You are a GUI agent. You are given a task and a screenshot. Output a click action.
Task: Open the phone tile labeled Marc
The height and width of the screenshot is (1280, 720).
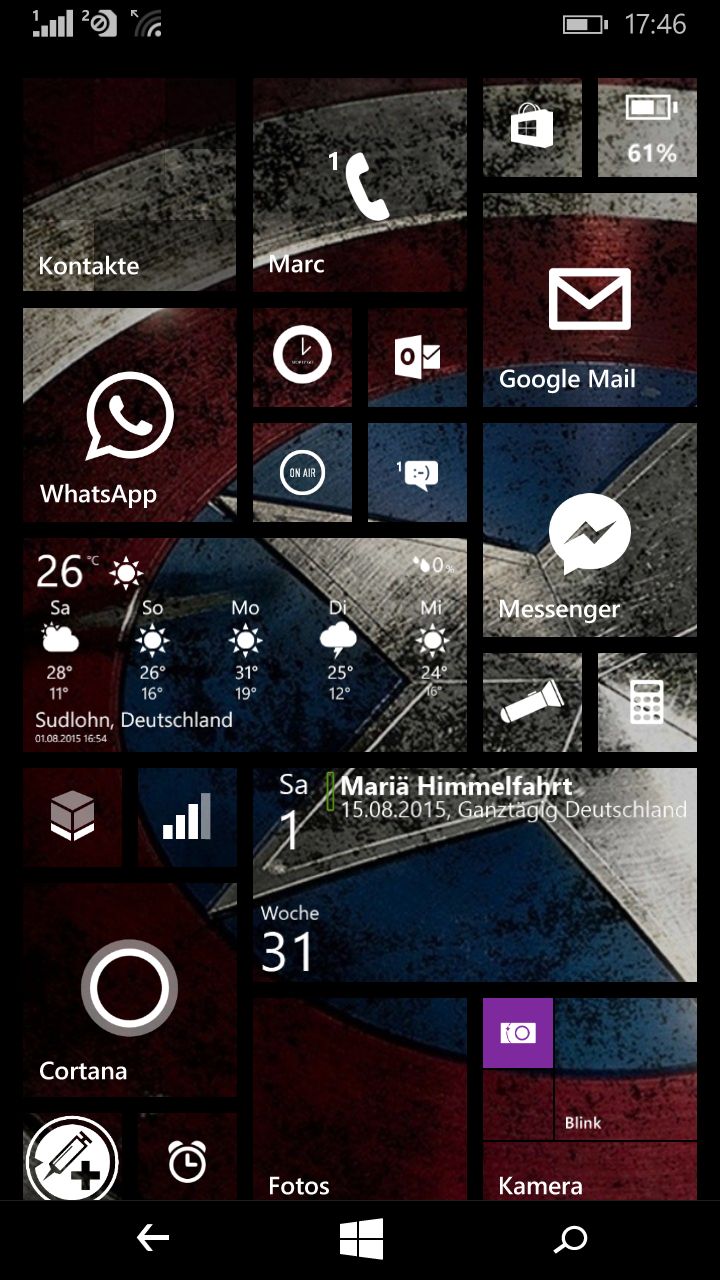point(359,185)
